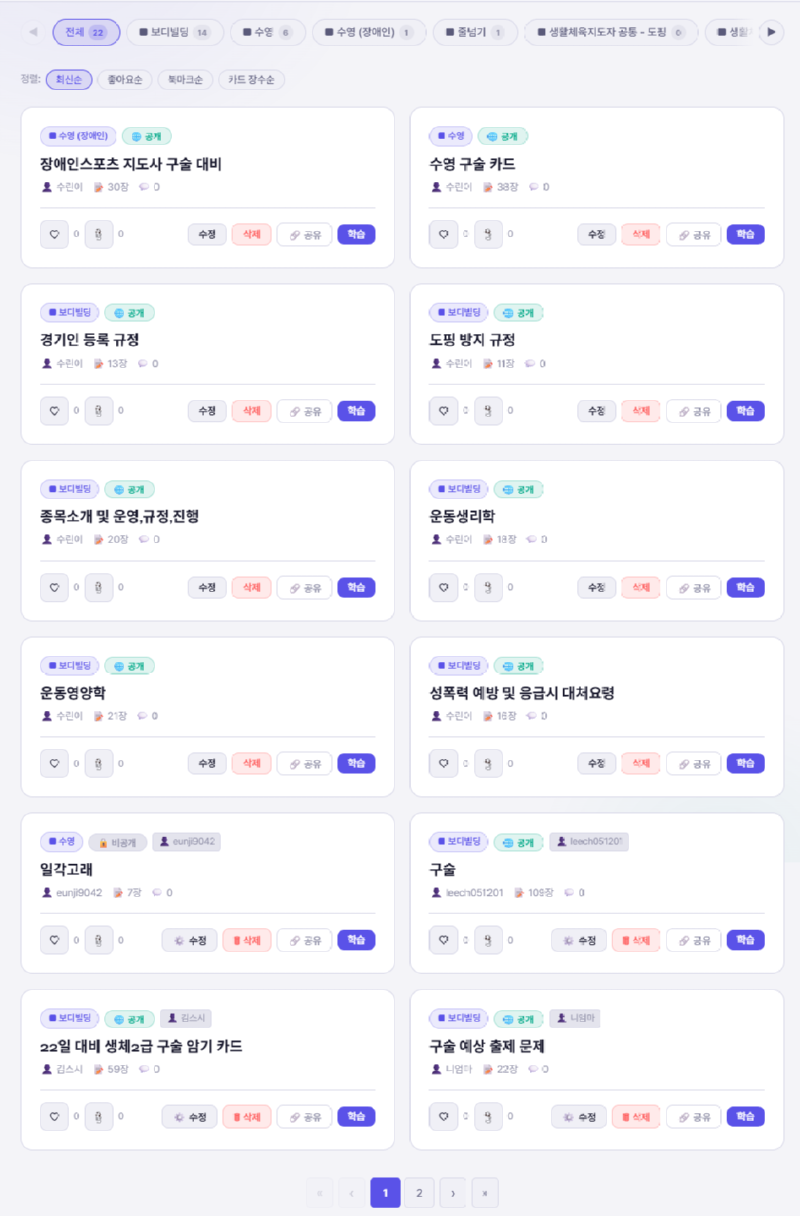
Task: Click the next-page chevron in the pagination
Action: click(453, 1193)
